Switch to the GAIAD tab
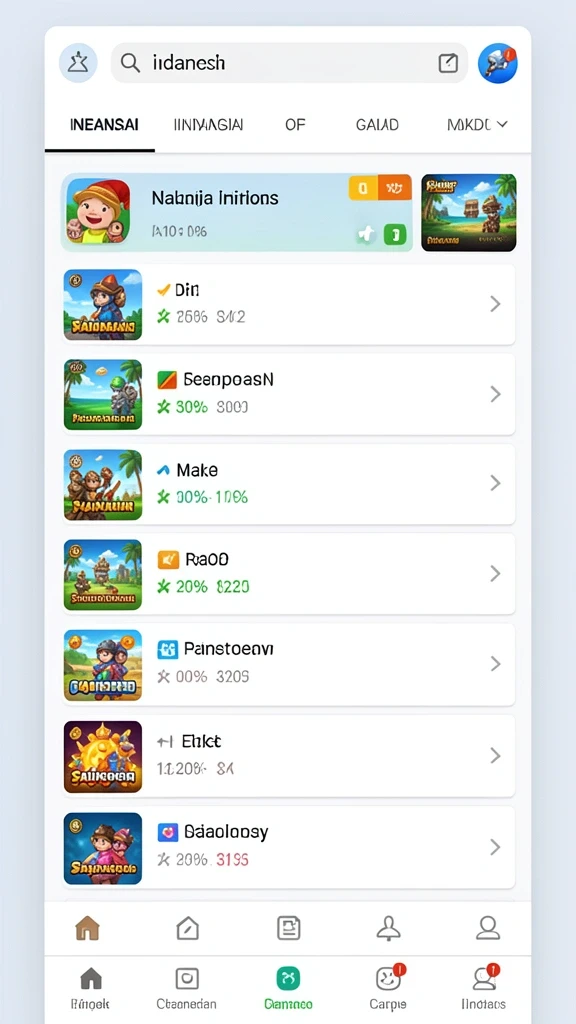The width and height of the screenshot is (576, 1024). (x=377, y=124)
